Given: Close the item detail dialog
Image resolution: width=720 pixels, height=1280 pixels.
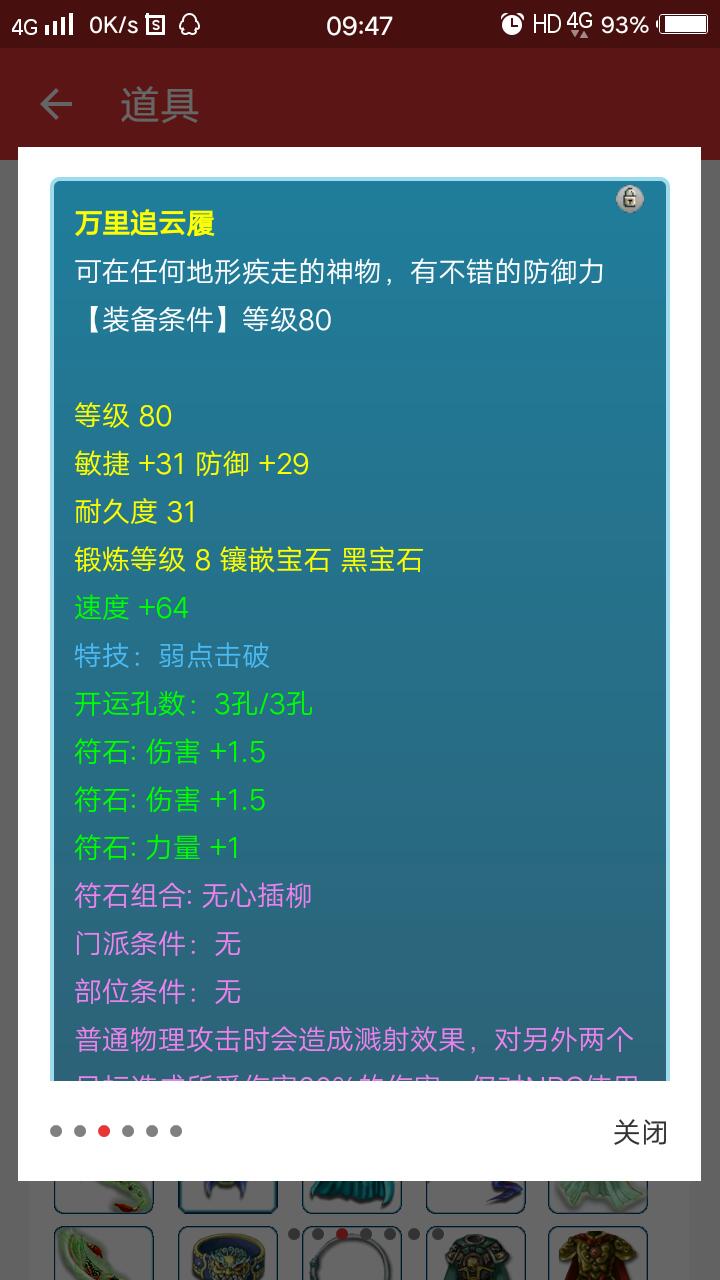Looking at the screenshot, I should pyautogui.click(x=639, y=1132).
